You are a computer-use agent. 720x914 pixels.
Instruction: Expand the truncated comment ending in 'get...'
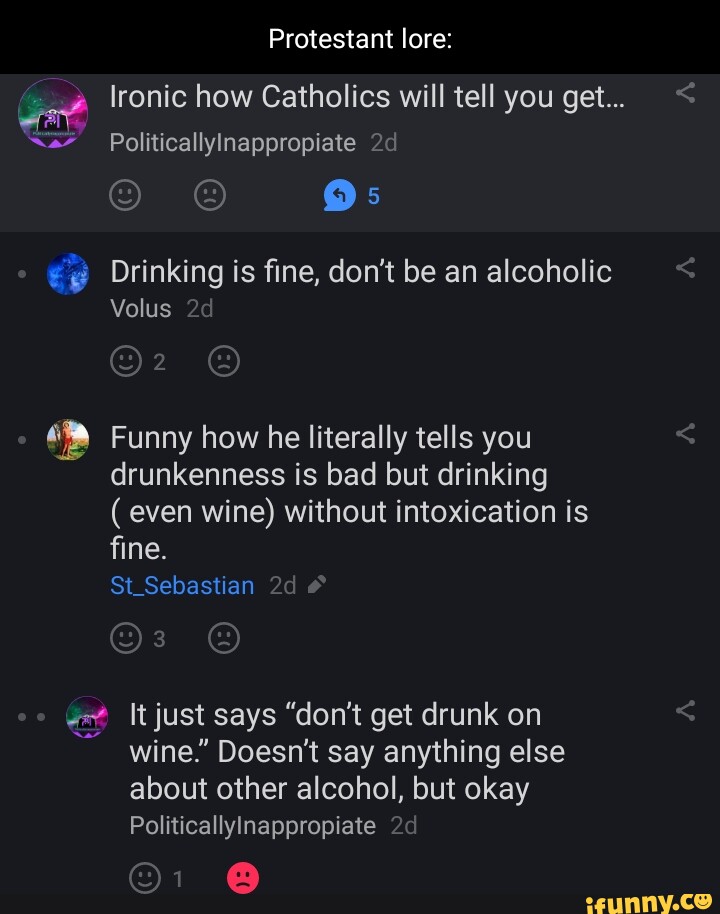(367, 96)
